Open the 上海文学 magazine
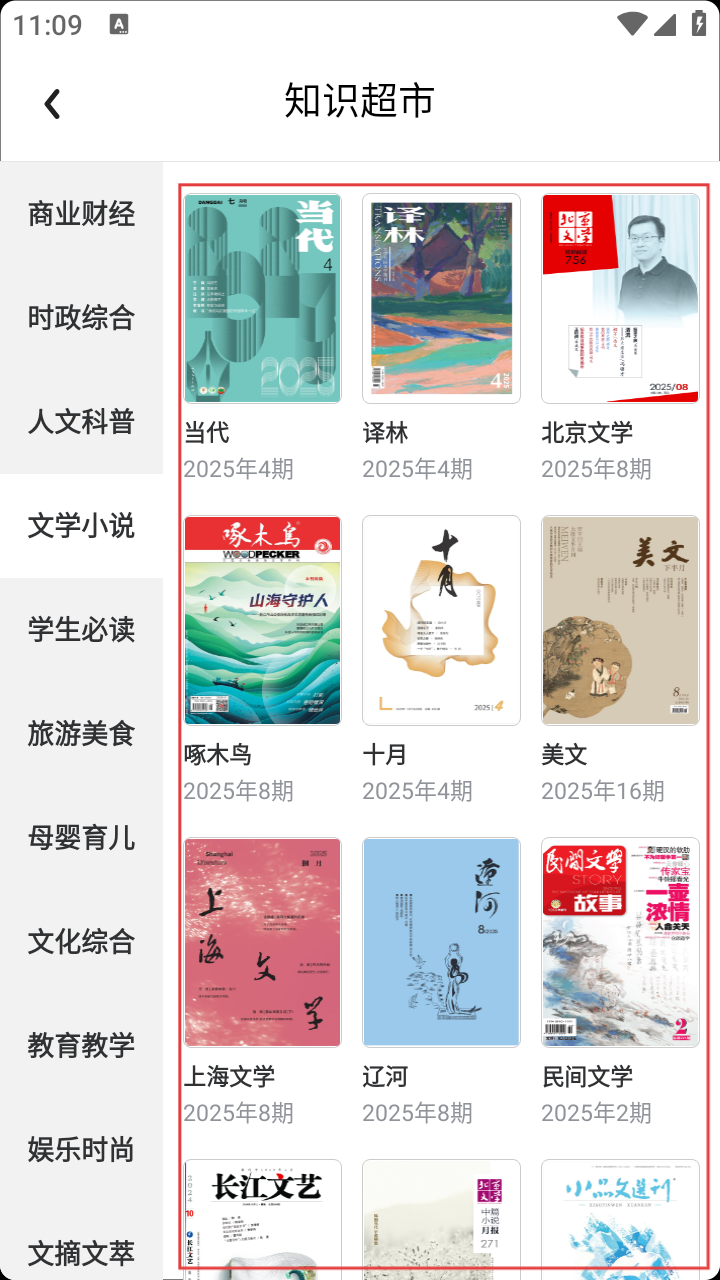720x1280 pixels. (x=262, y=943)
